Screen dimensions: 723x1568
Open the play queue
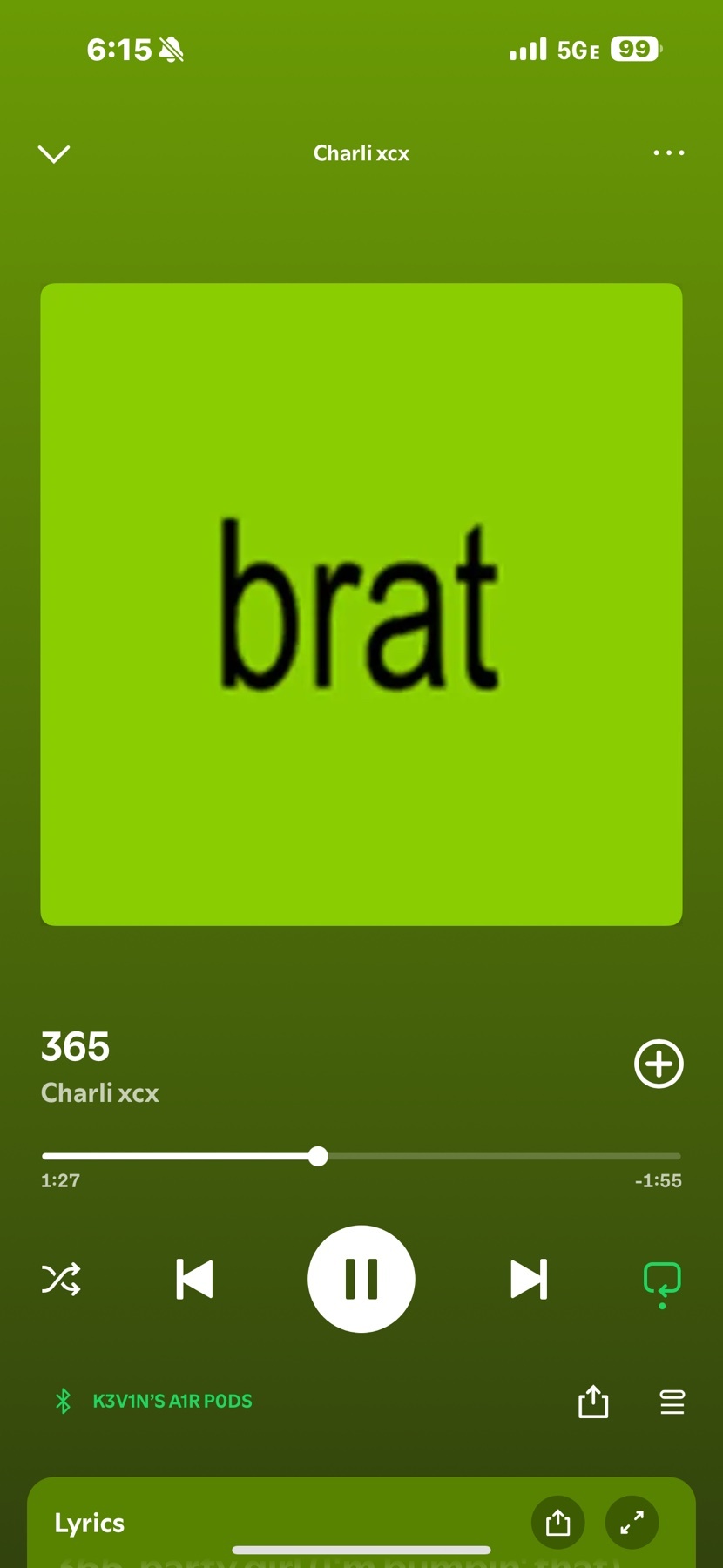coord(672,1402)
